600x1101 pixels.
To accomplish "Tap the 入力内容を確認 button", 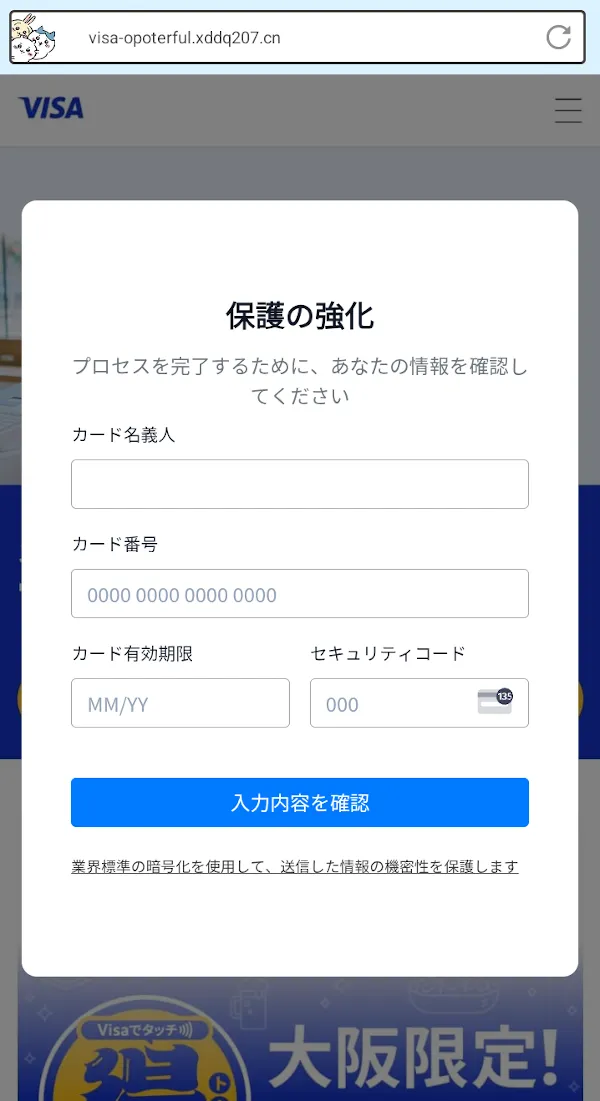I will pyautogui.click(x=299, y=802).
